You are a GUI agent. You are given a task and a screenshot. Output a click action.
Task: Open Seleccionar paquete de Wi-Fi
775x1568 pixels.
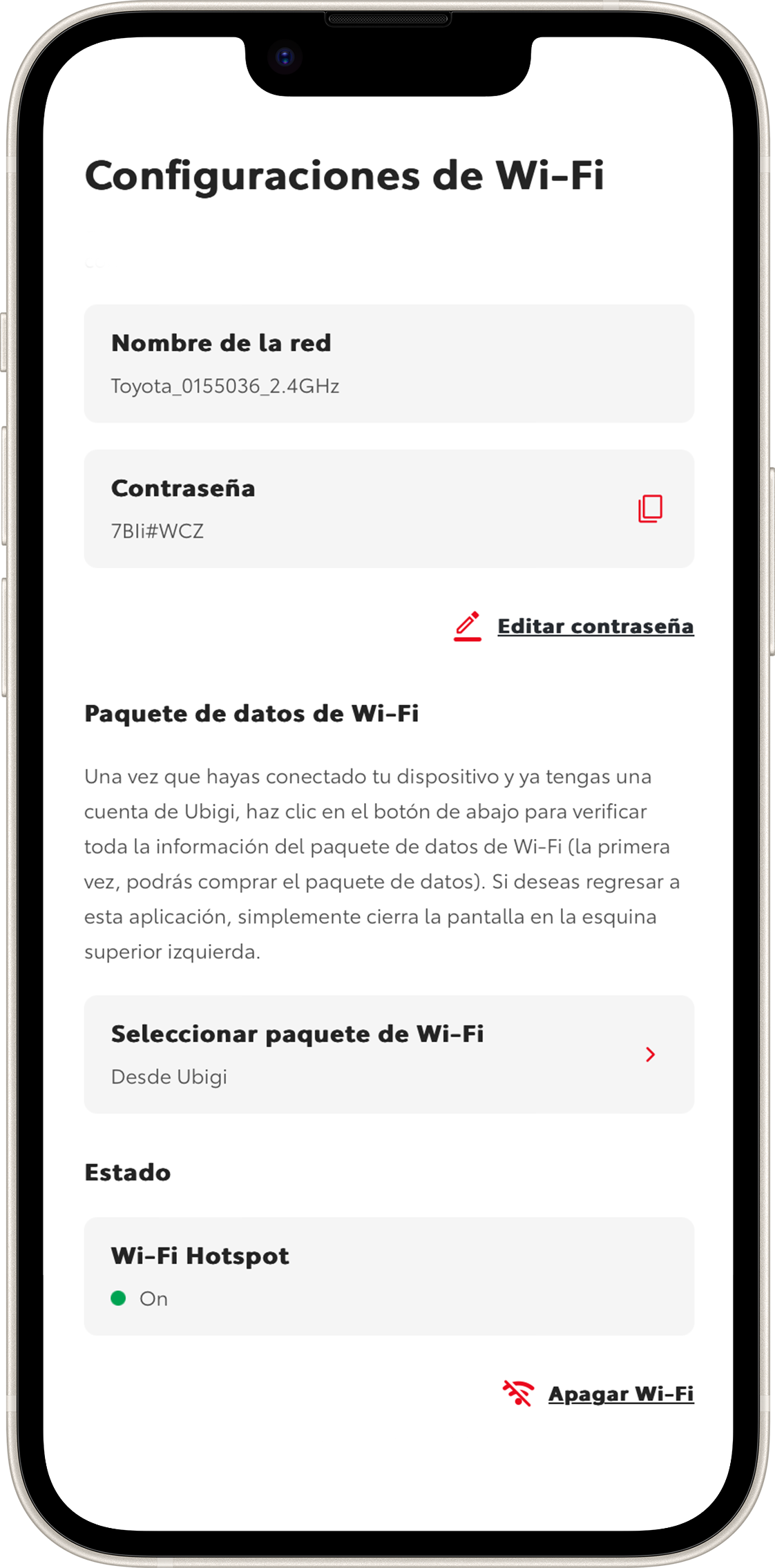[389, 1054]
